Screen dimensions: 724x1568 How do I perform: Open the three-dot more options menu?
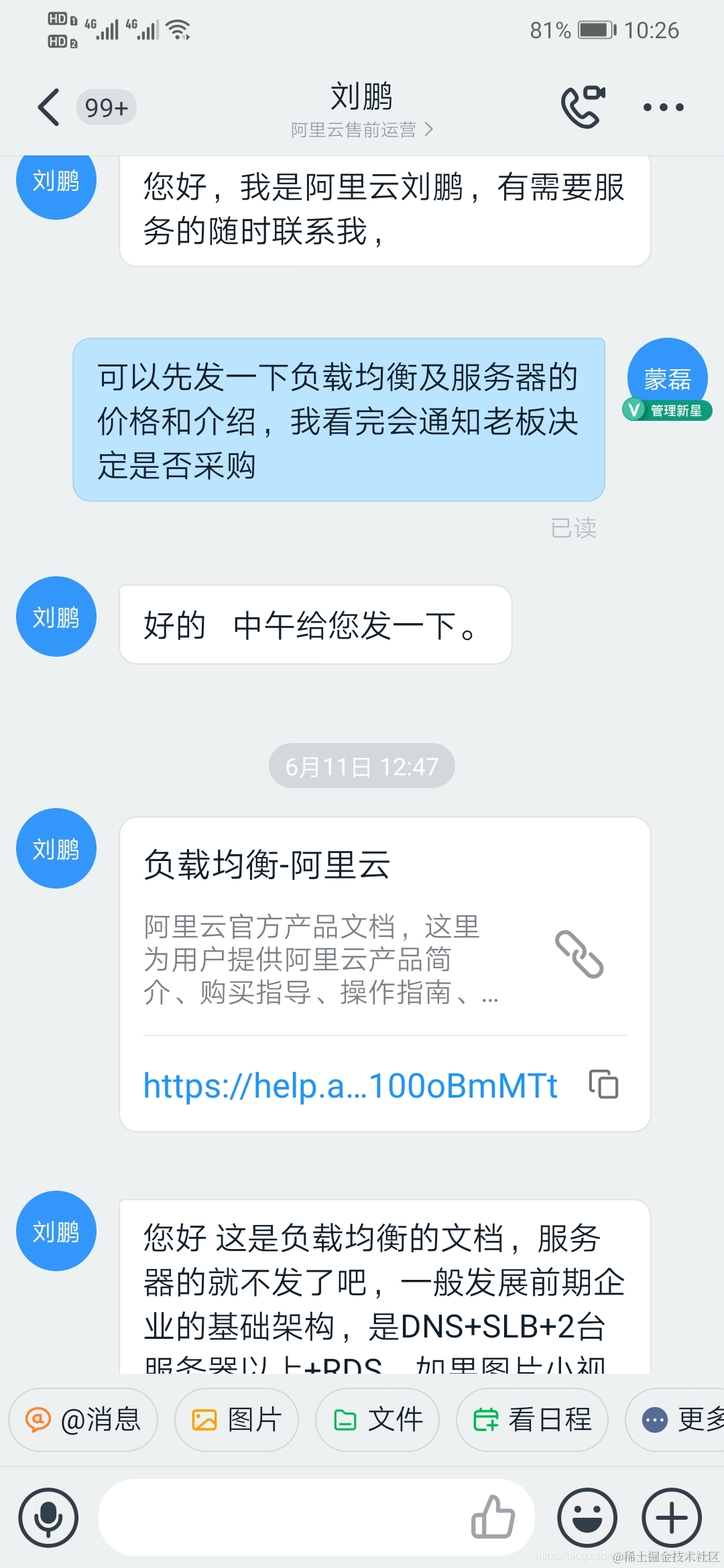coord(663,107)
